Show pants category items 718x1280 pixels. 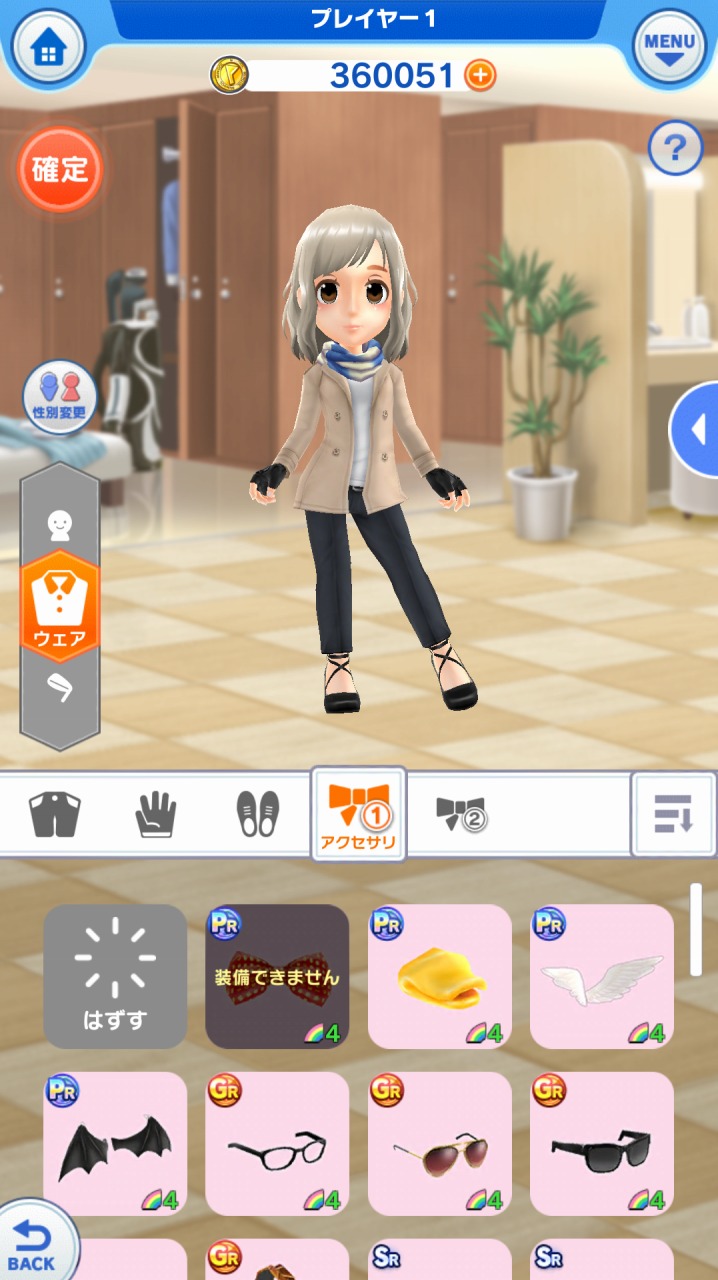54,815
